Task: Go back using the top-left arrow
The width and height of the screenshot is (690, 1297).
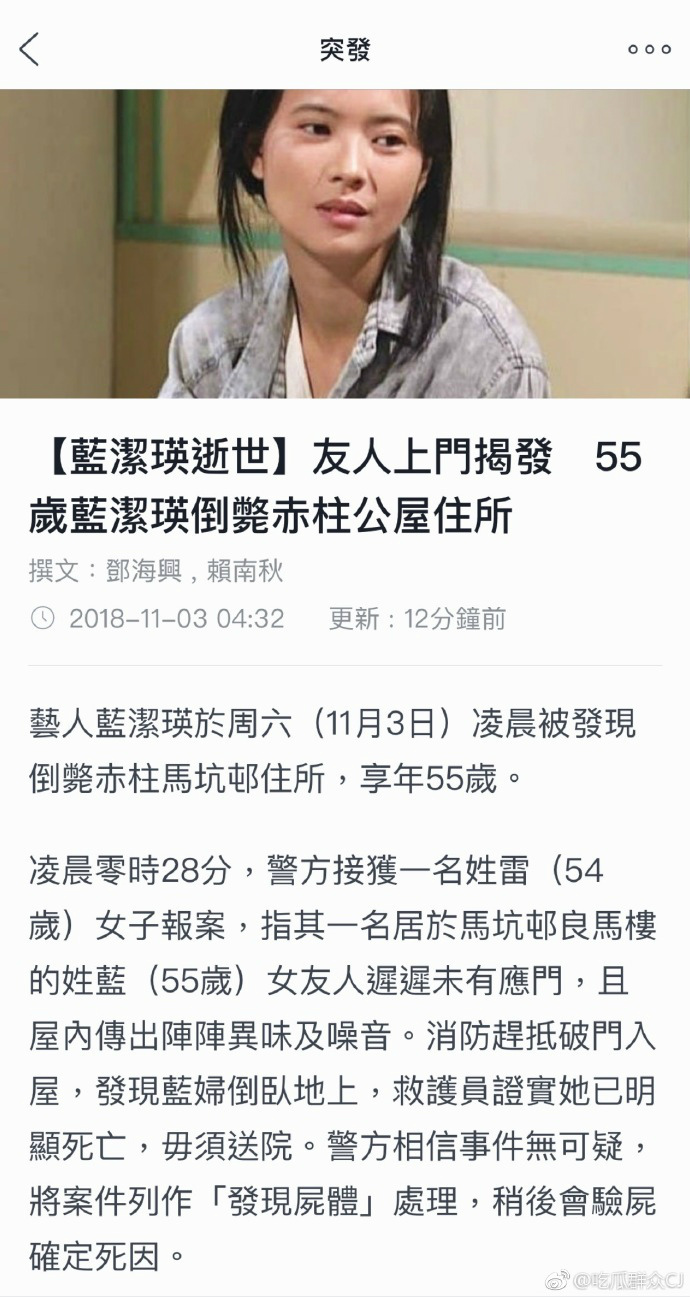Action: click(x=30, y=48)
